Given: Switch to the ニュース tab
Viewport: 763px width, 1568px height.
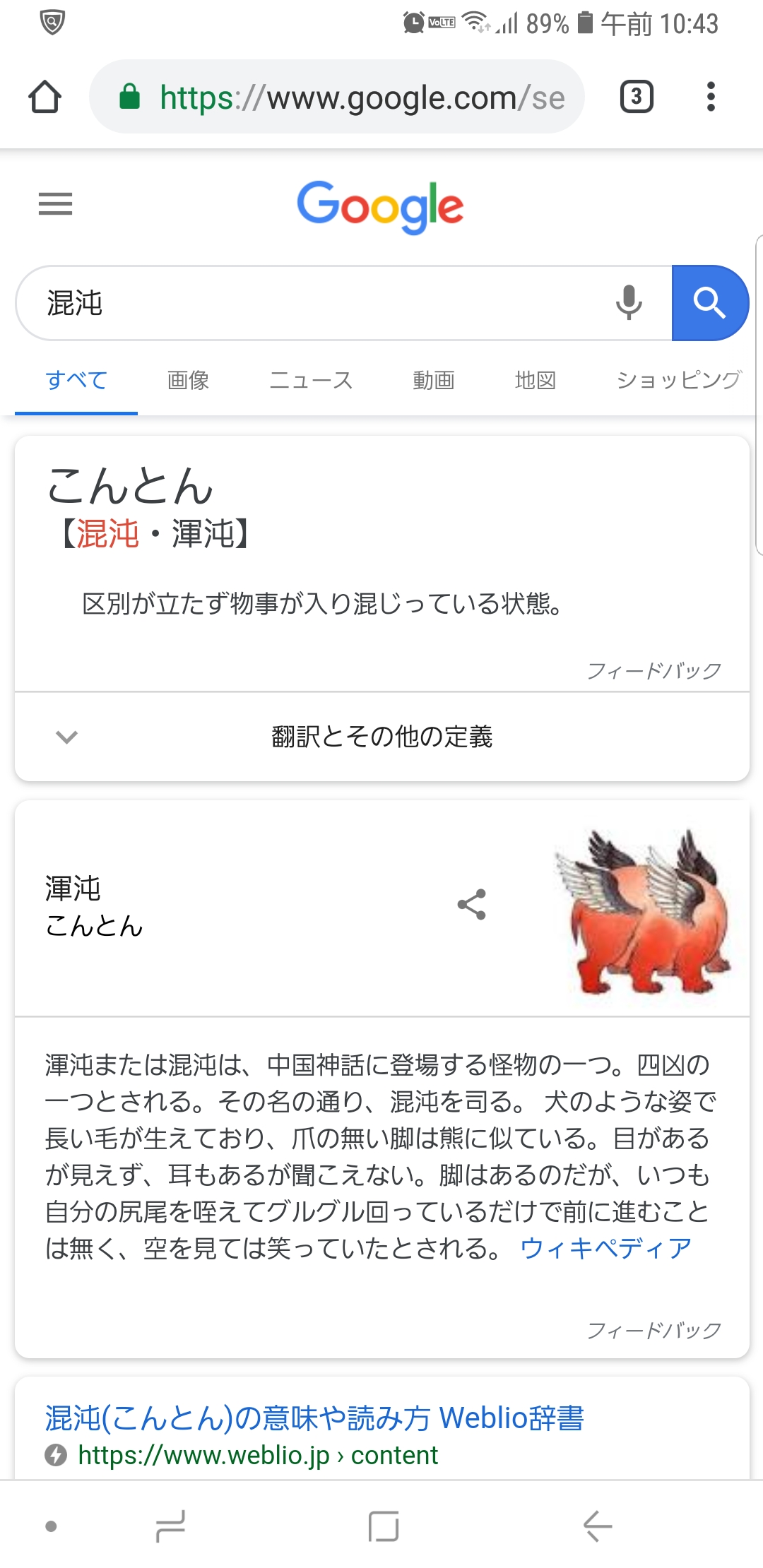Looking at the screenshot, I should tap(311, 380).
